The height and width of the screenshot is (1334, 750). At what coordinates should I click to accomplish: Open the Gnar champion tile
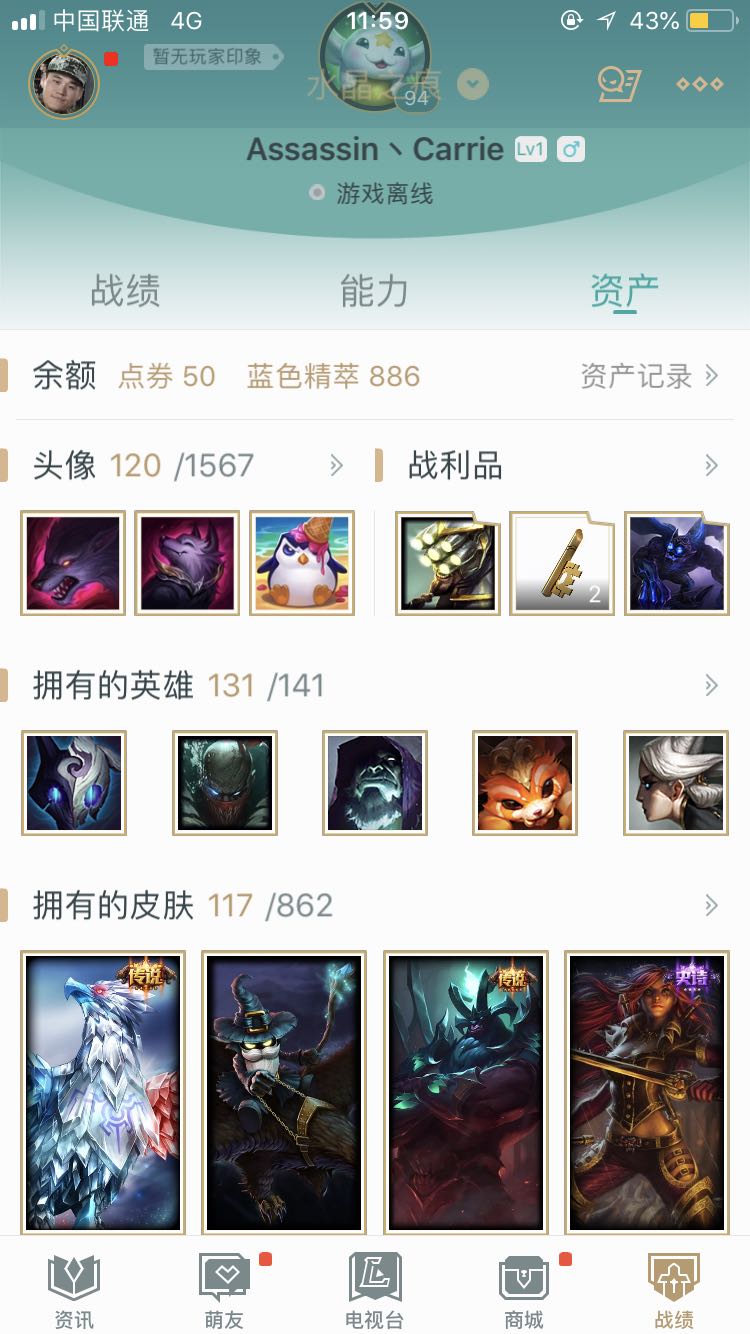[x=525, y=783]
